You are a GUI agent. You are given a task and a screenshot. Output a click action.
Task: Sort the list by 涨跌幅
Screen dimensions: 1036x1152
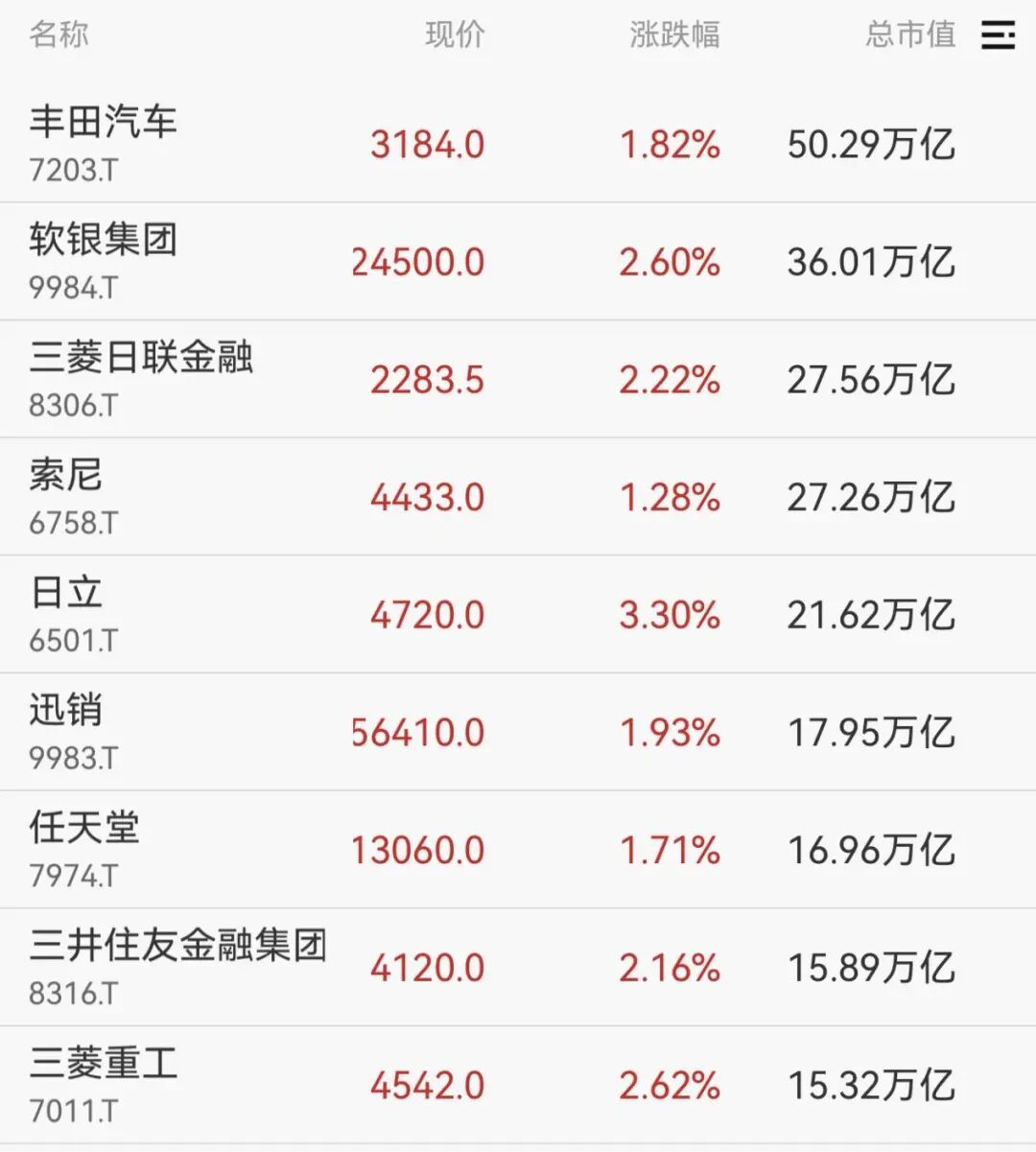click(x=674, y=35)
